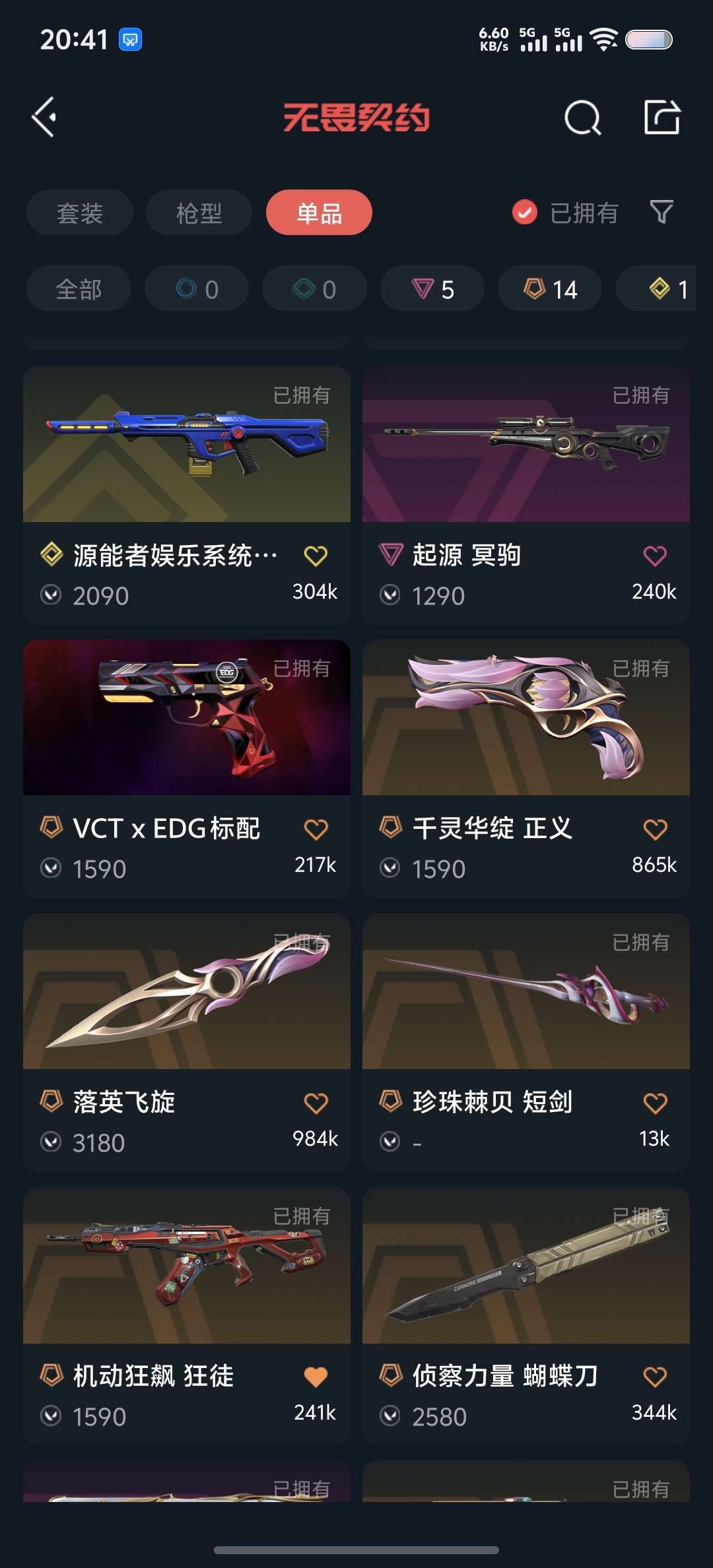The height and width of the screenshot is (1568, 713).
Task: Filter by the orange tier chip showing 14
Action: [550, 288]
